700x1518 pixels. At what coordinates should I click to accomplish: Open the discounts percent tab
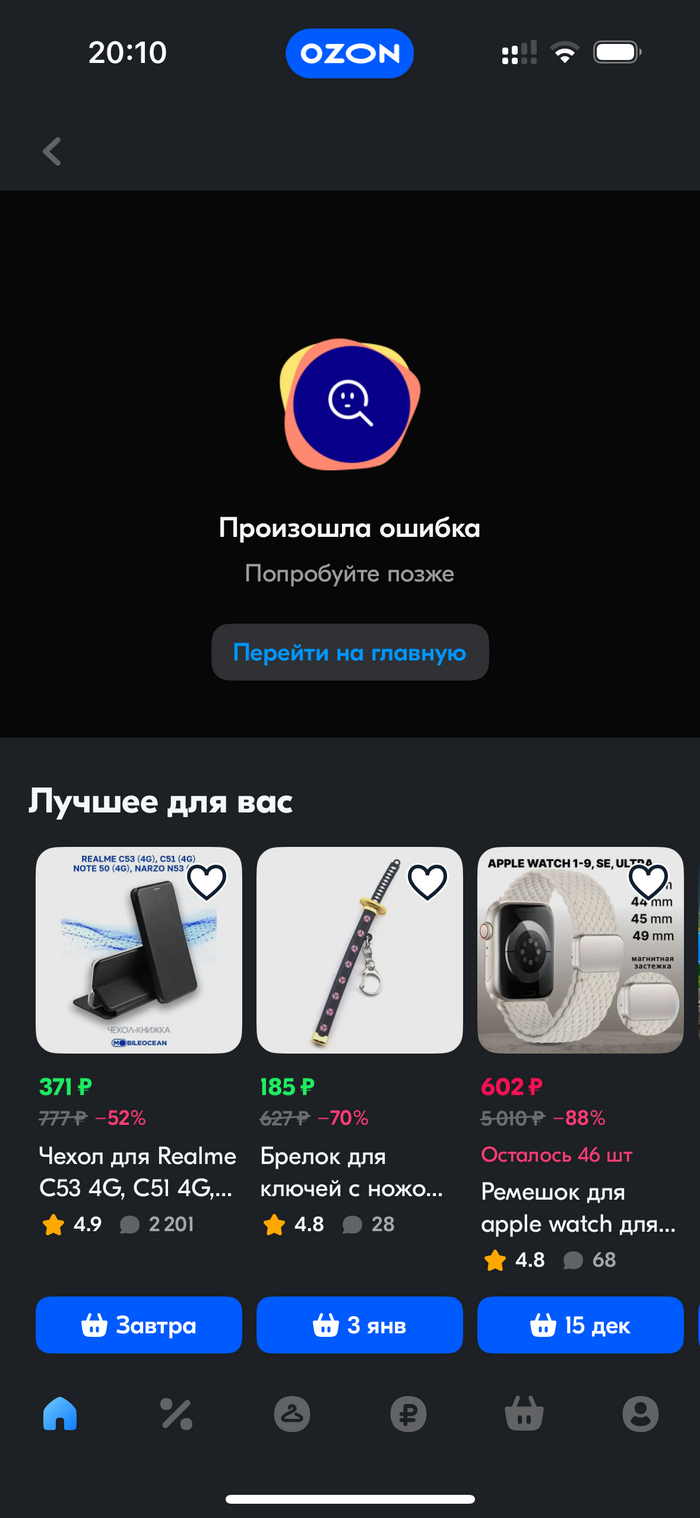click(176, 1414)
